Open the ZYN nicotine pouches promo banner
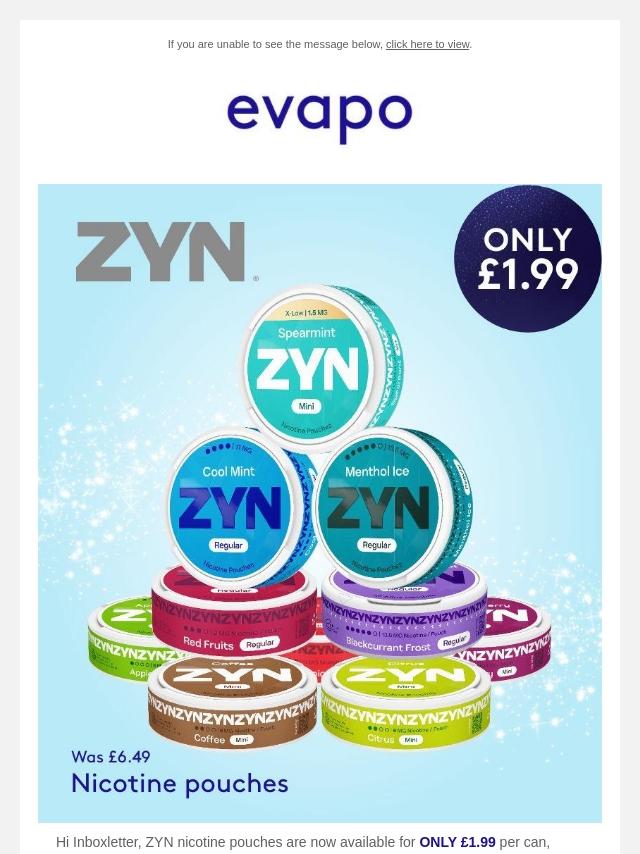The width and height of the screenshot is (640, 854). pos(320,502)
